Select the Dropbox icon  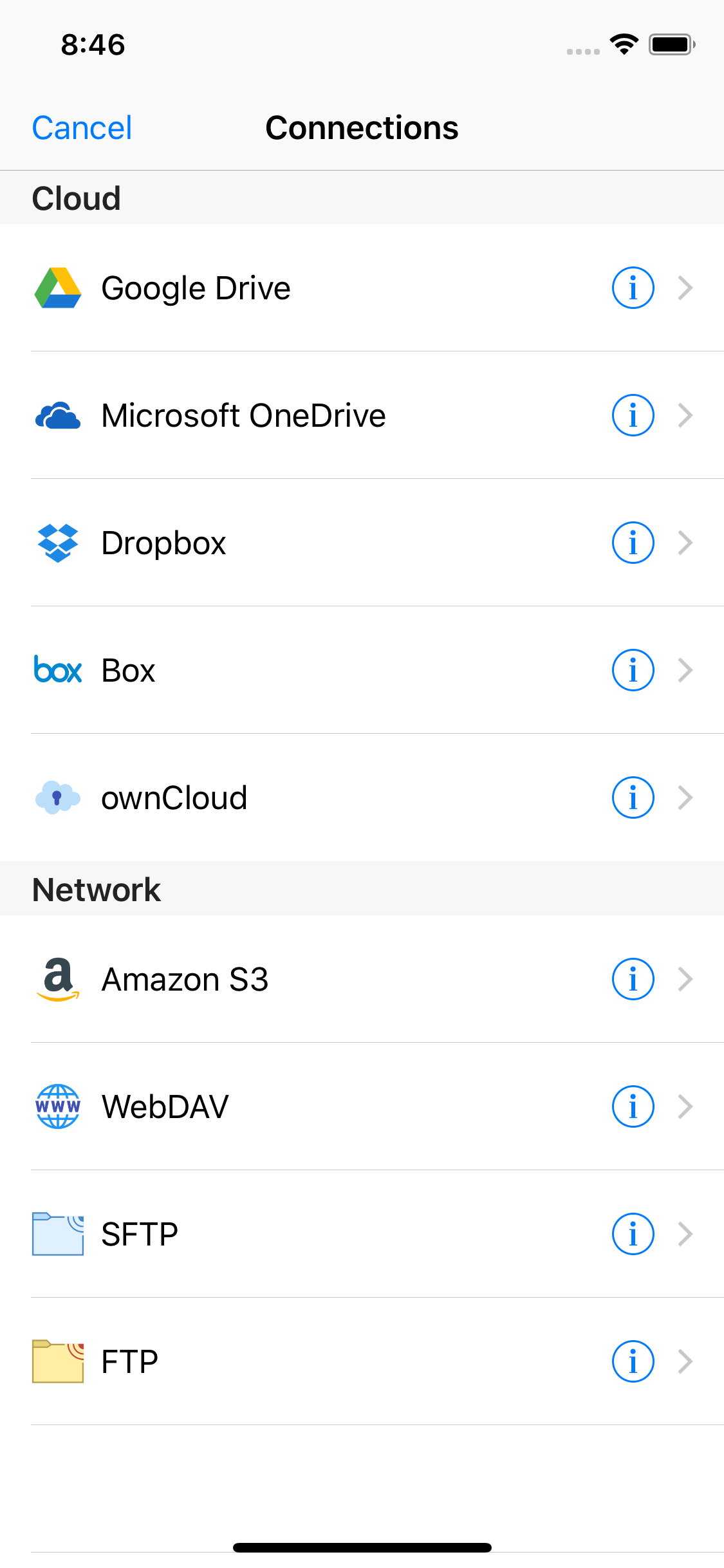click(x=59, y=543)
